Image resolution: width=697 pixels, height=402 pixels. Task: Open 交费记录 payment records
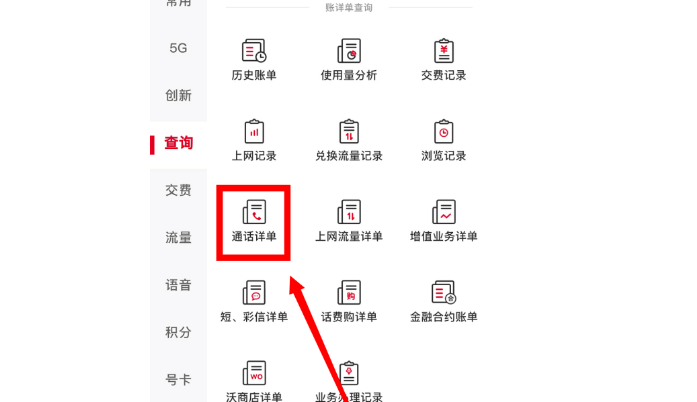444,60
